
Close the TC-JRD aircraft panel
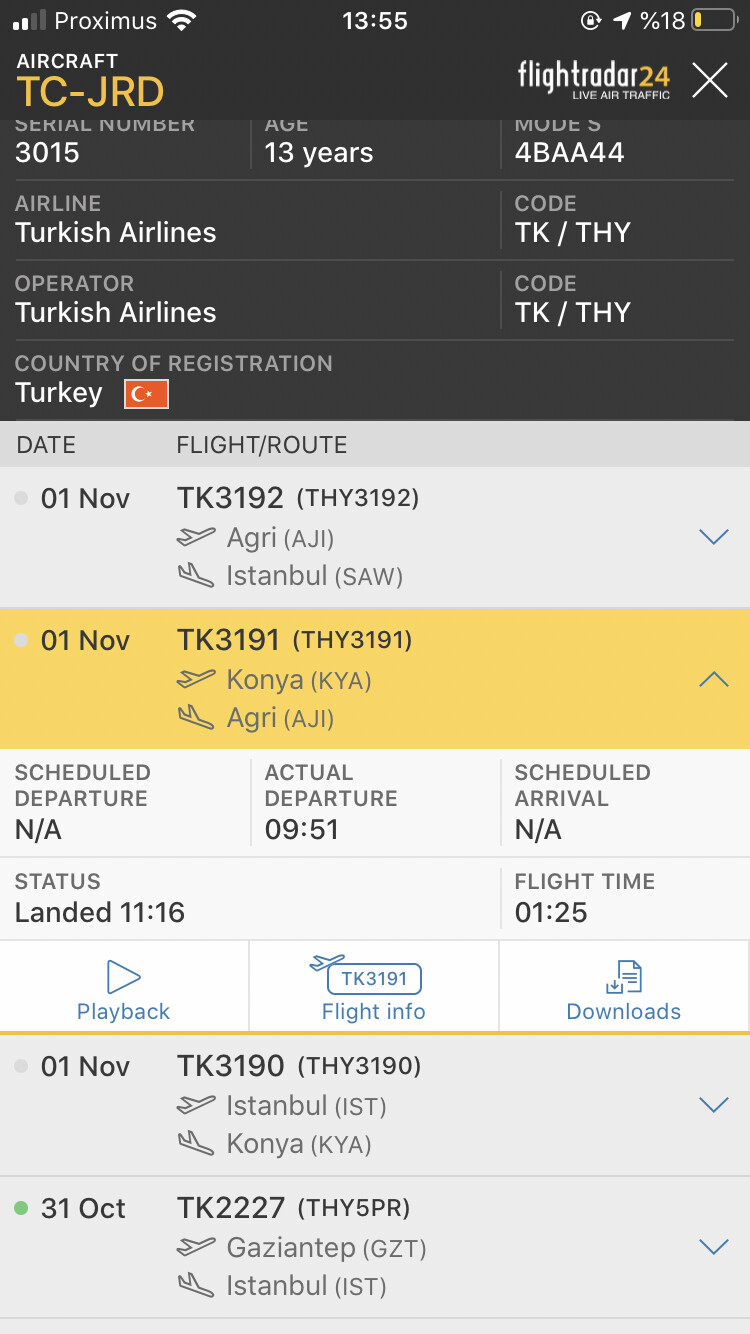(710, 80)
